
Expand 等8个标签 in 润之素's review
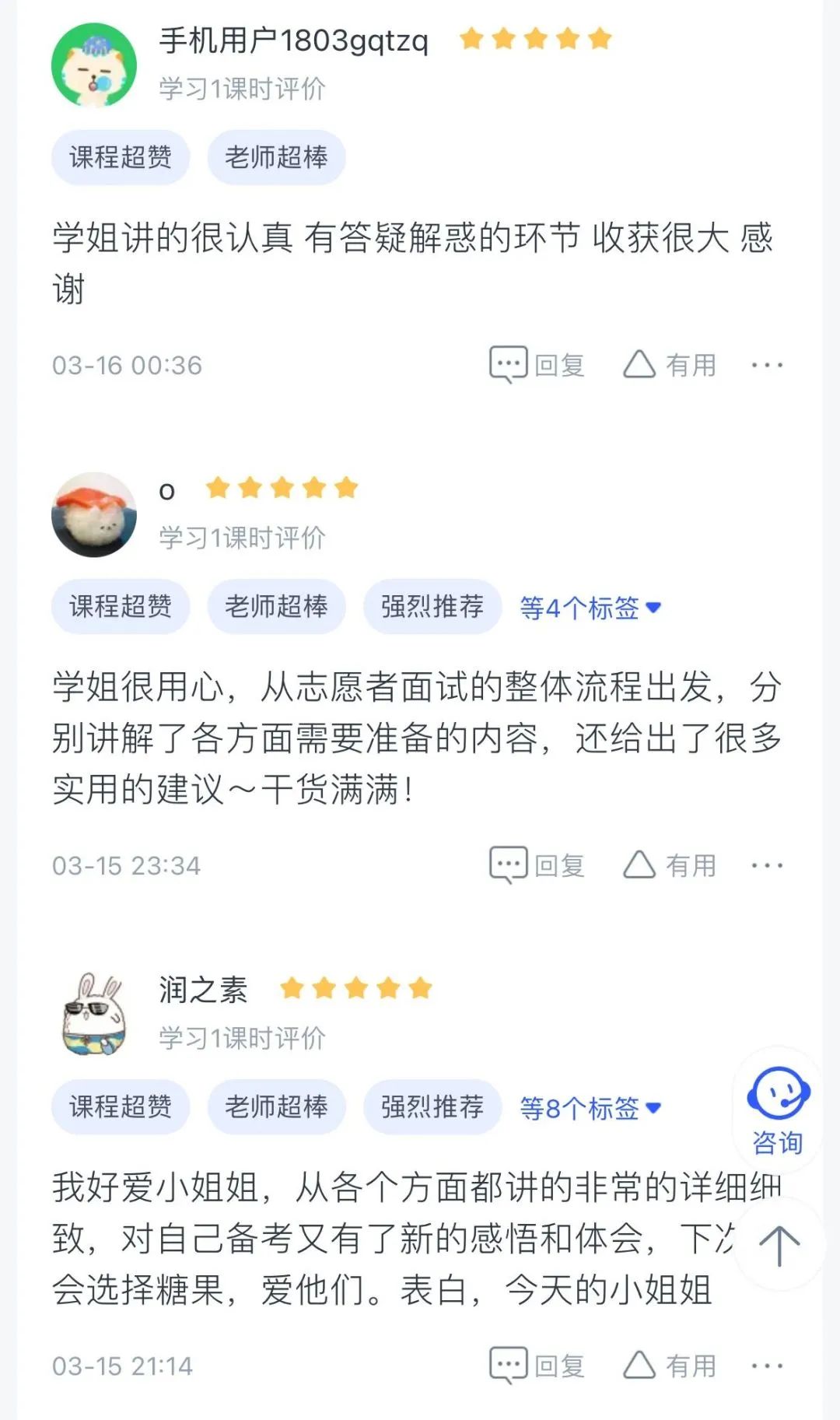pos(590,1108)
